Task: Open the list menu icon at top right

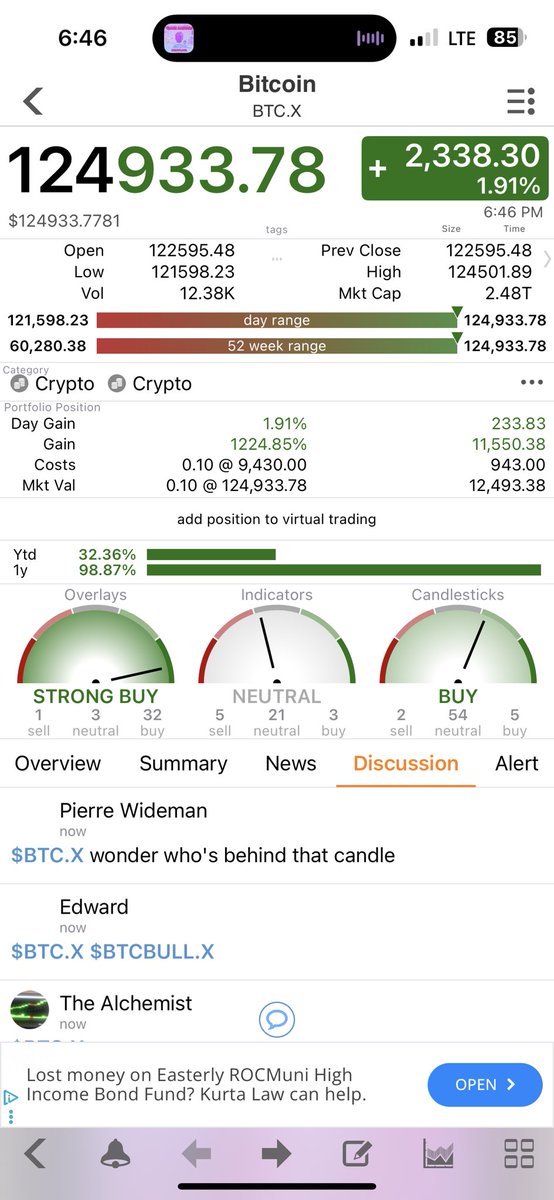Action: click(520, 102)
